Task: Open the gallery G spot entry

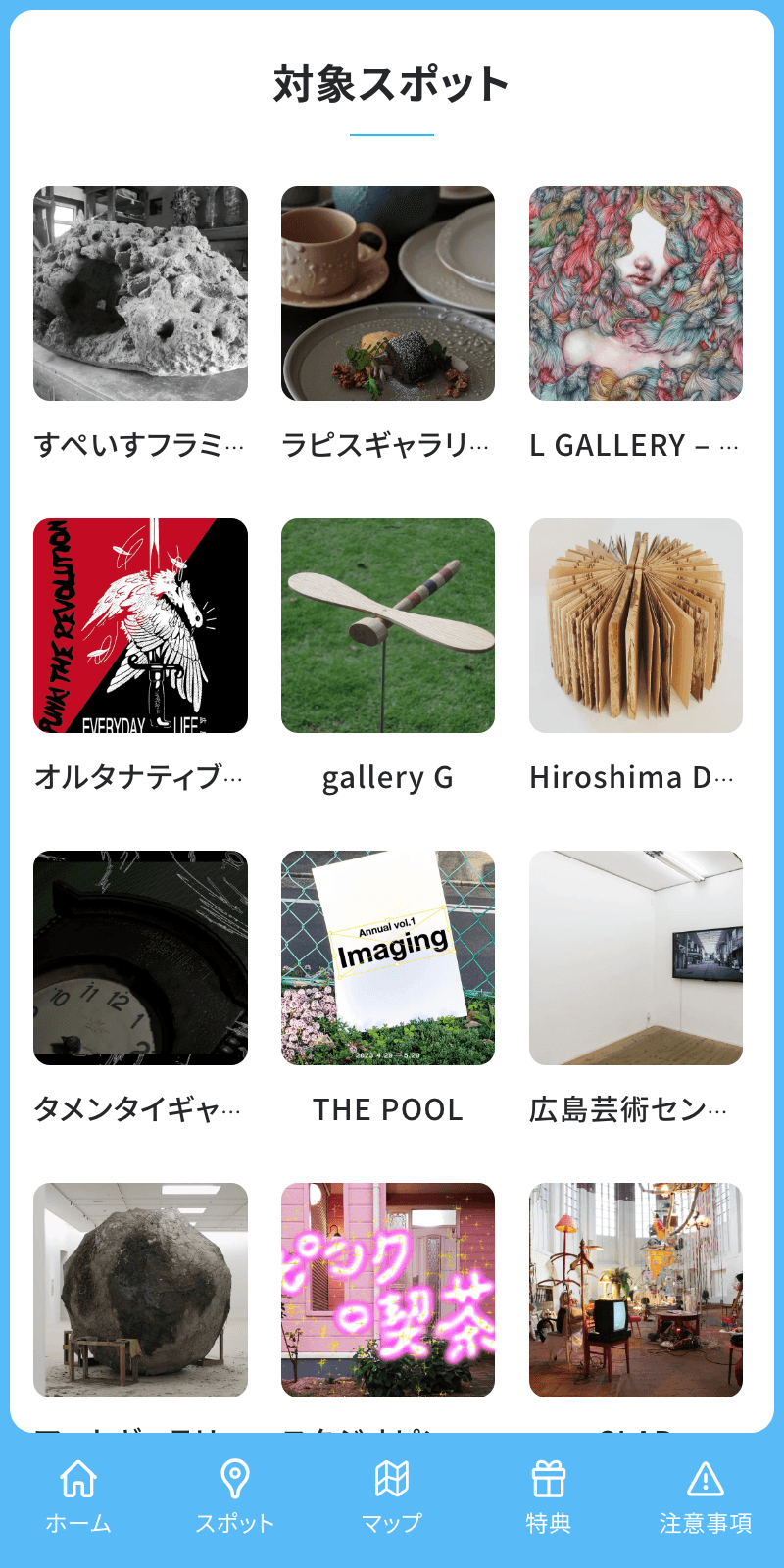Action: (x=388, y=777)
